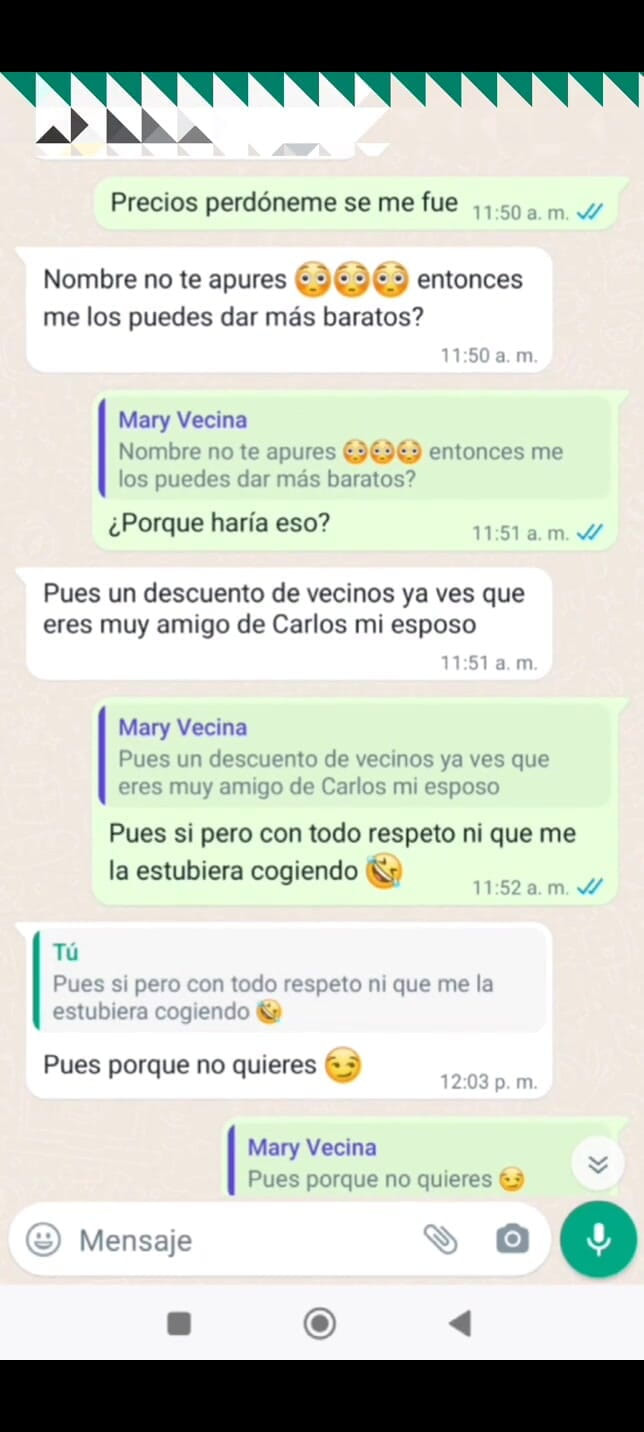Open recent apps with the square button
This screenshot has height=1432, width=644.
tap(179, 1324)
